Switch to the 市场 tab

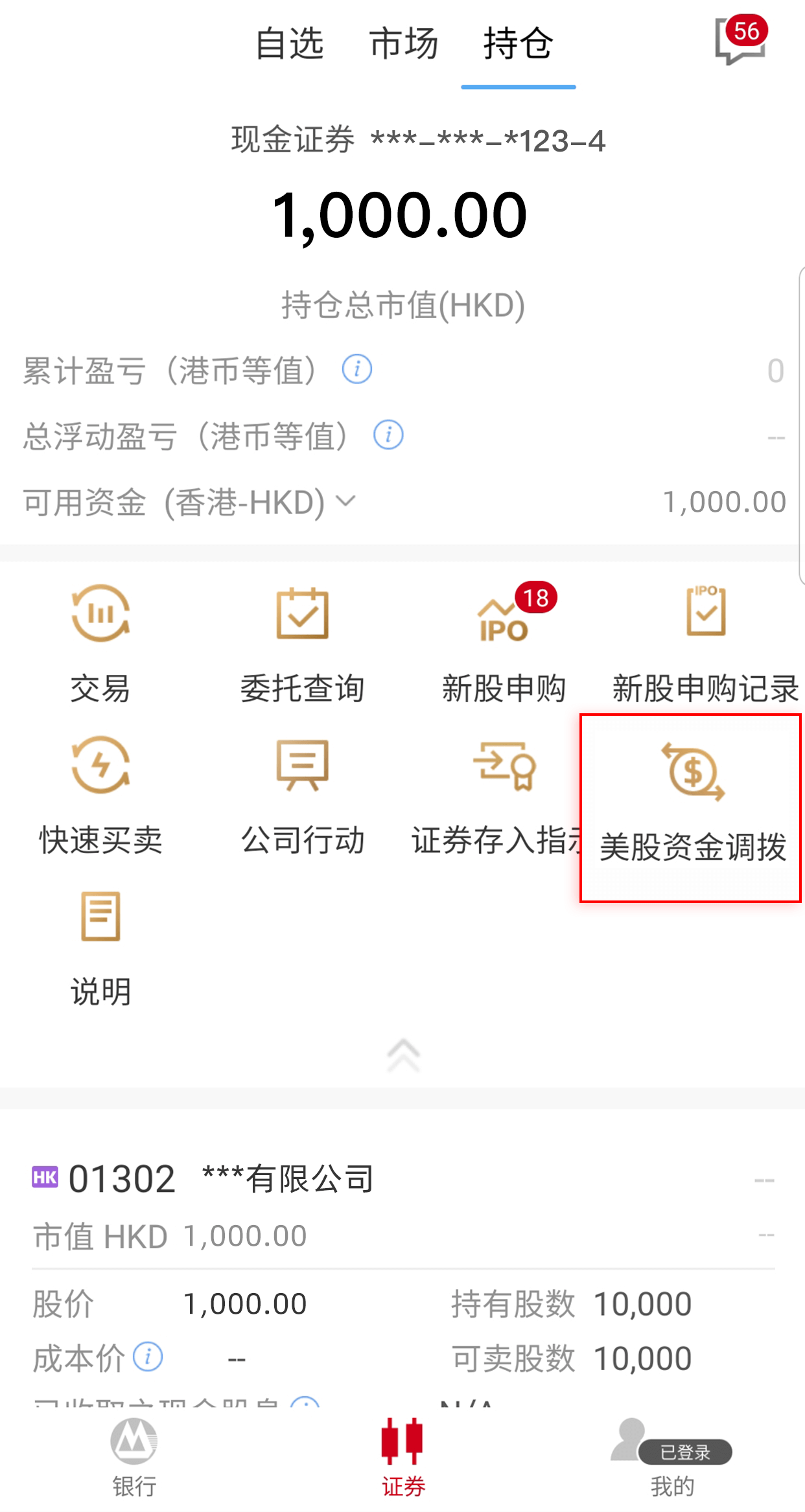click(x=403, y=44)
